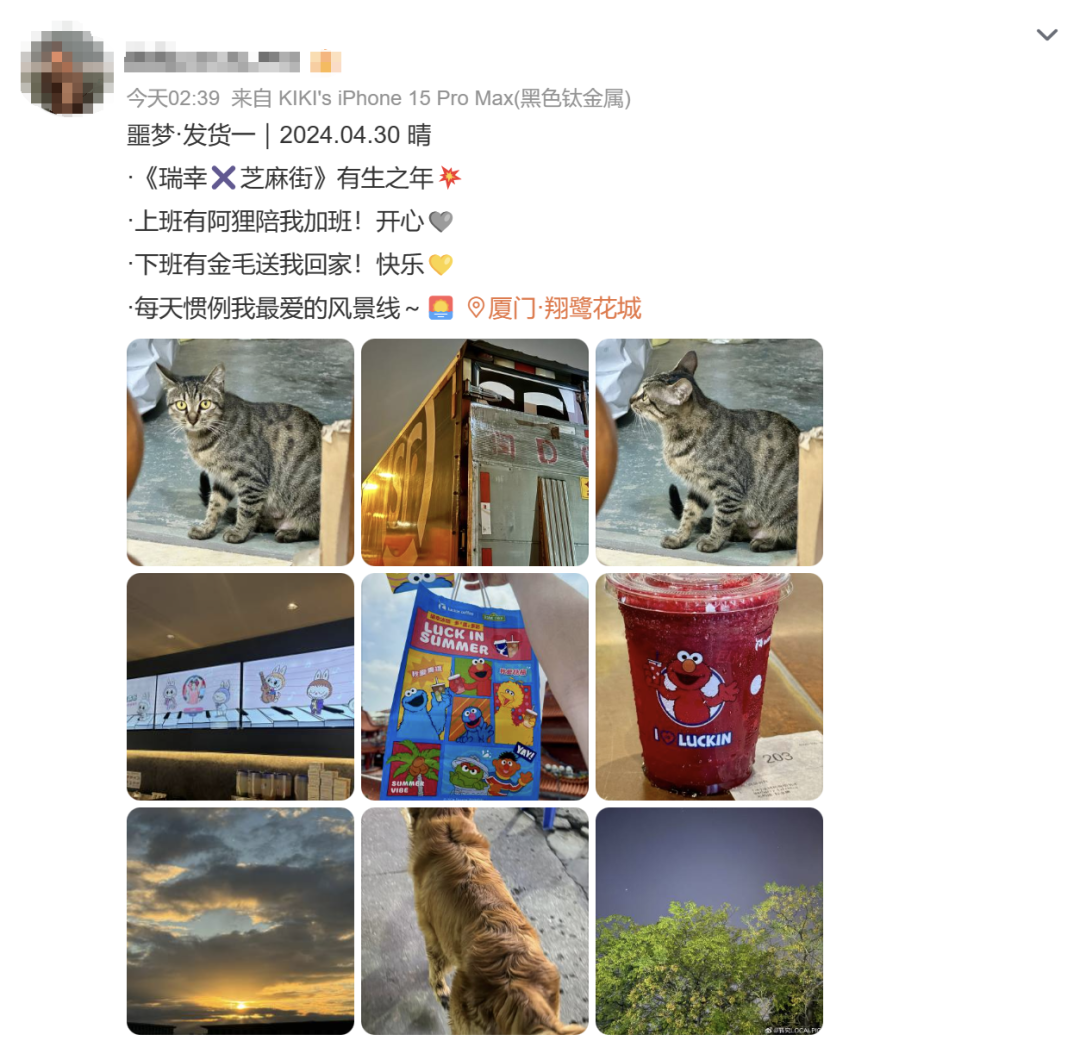Open the golden truck photo
The image size is (1080, 1047).
click(474, 452)
